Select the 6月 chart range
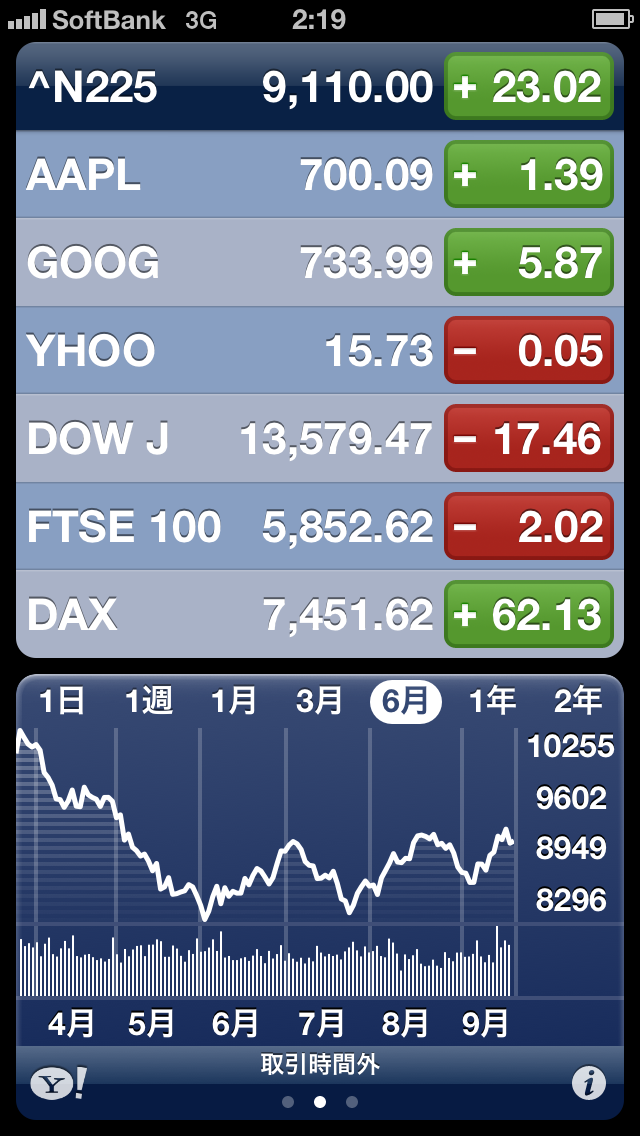Image resolution: width=640 pixels, height=1136 pixels. tap(405, 702)
